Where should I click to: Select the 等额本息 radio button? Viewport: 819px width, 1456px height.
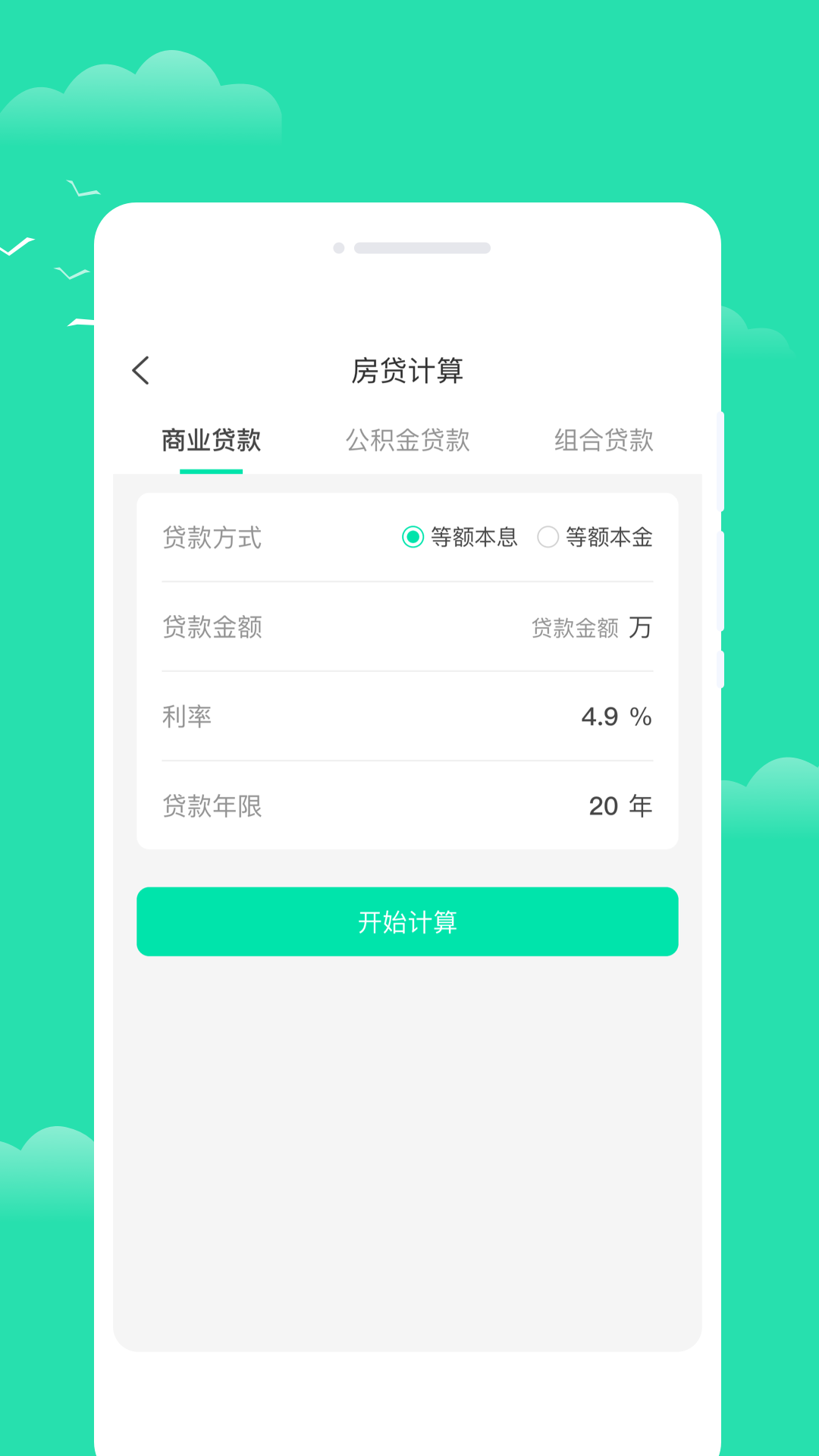[x=413, y=537]
